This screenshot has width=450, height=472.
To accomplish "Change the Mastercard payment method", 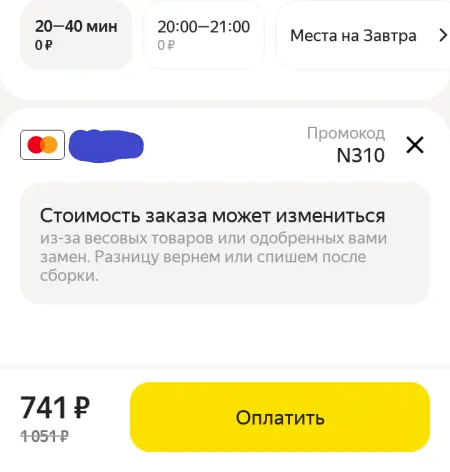I will point(82,145).
